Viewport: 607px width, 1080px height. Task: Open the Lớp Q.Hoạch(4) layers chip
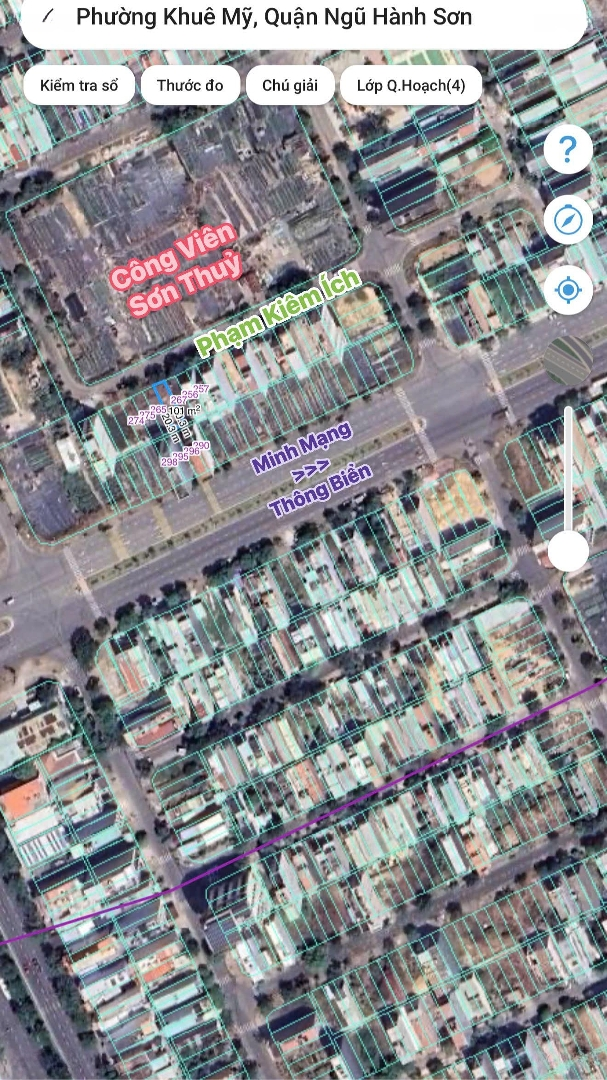point(411,86)
